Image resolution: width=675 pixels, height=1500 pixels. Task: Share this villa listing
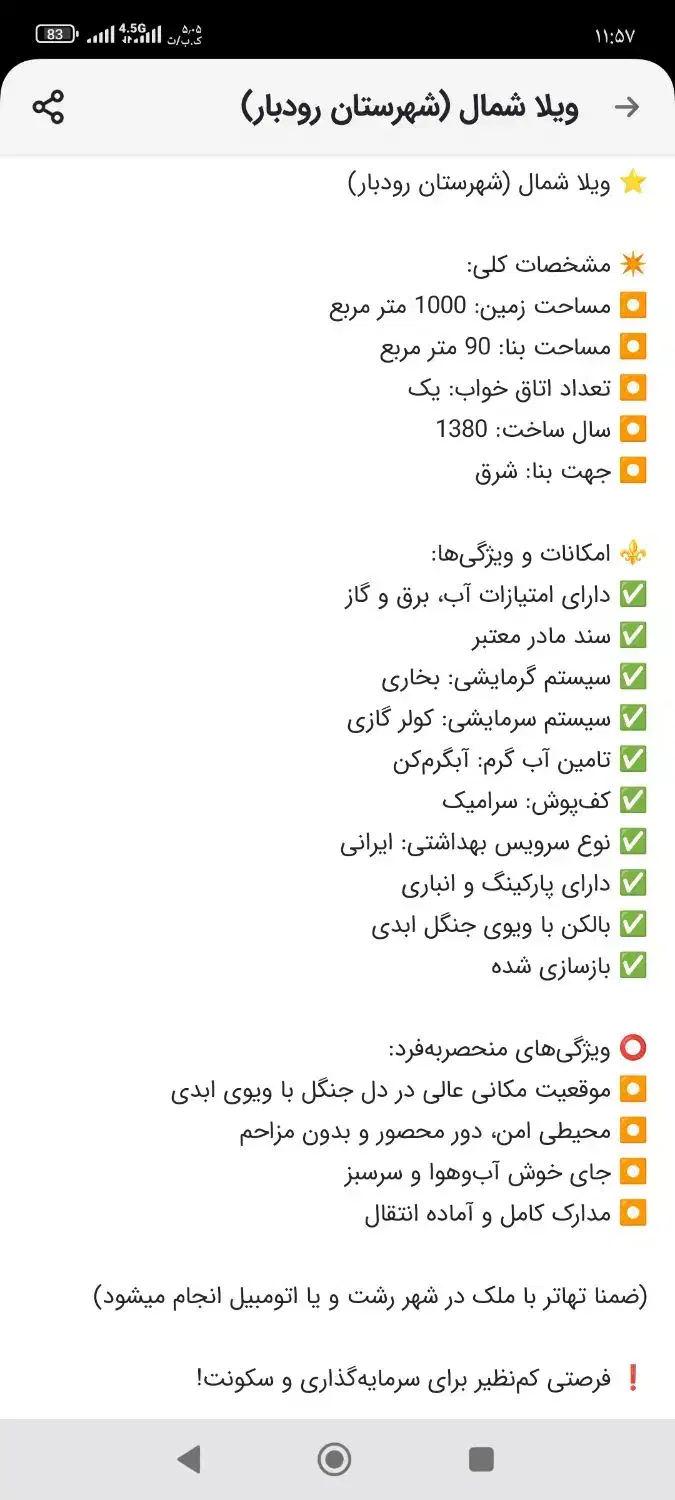point(48,107)
